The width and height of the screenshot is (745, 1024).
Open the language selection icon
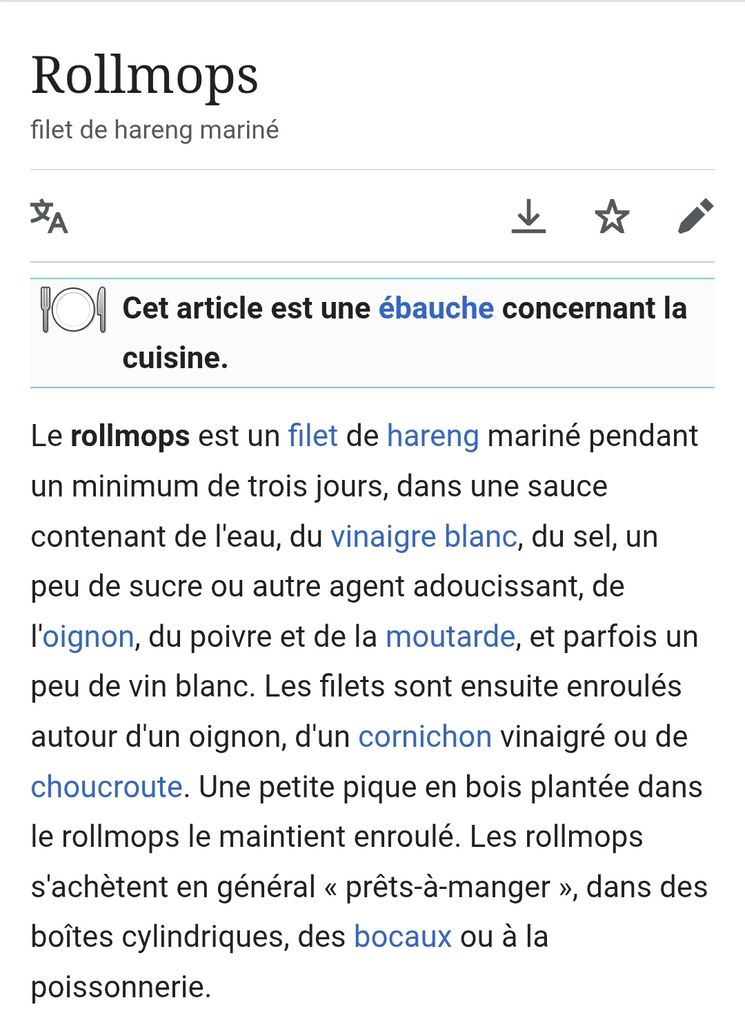coord(49,216)
